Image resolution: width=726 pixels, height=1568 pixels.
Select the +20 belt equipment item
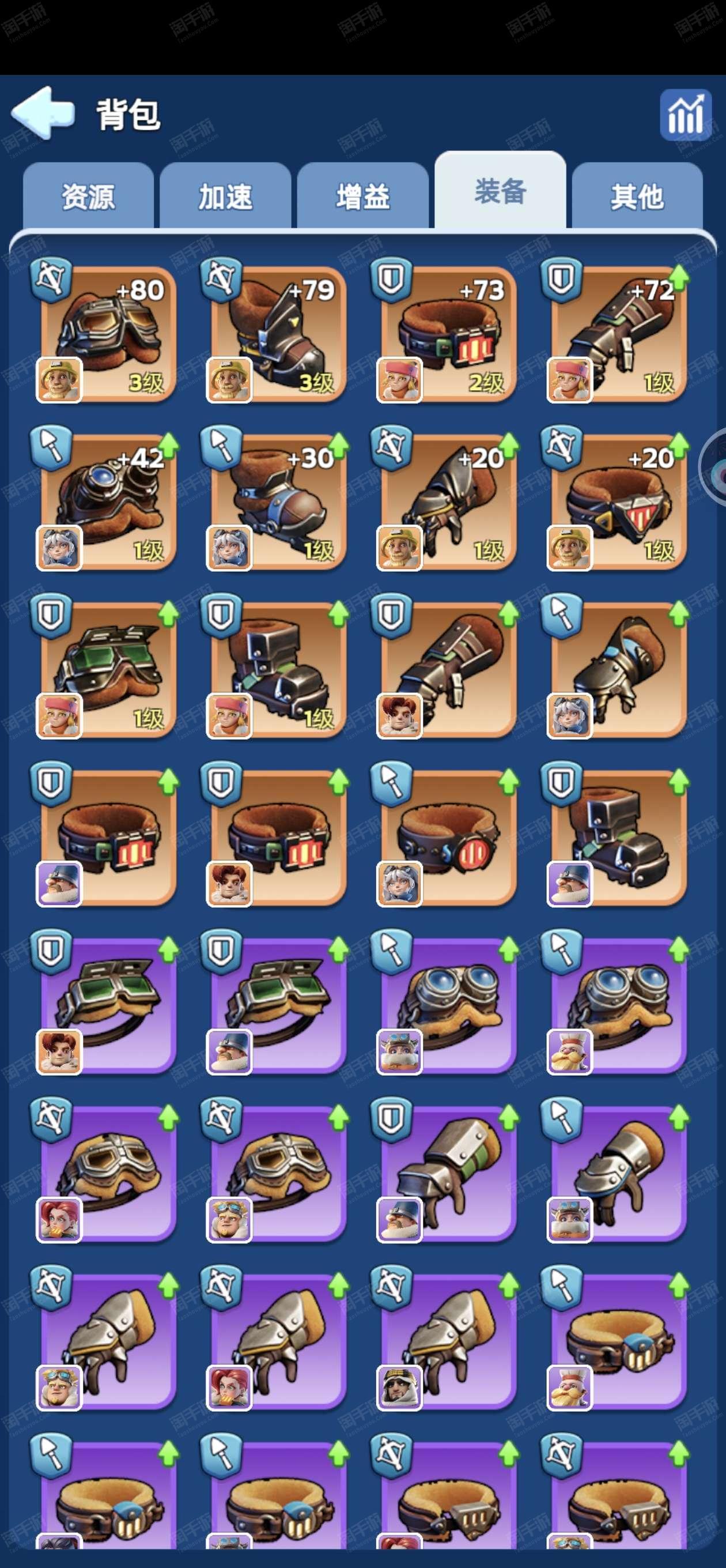619,502
